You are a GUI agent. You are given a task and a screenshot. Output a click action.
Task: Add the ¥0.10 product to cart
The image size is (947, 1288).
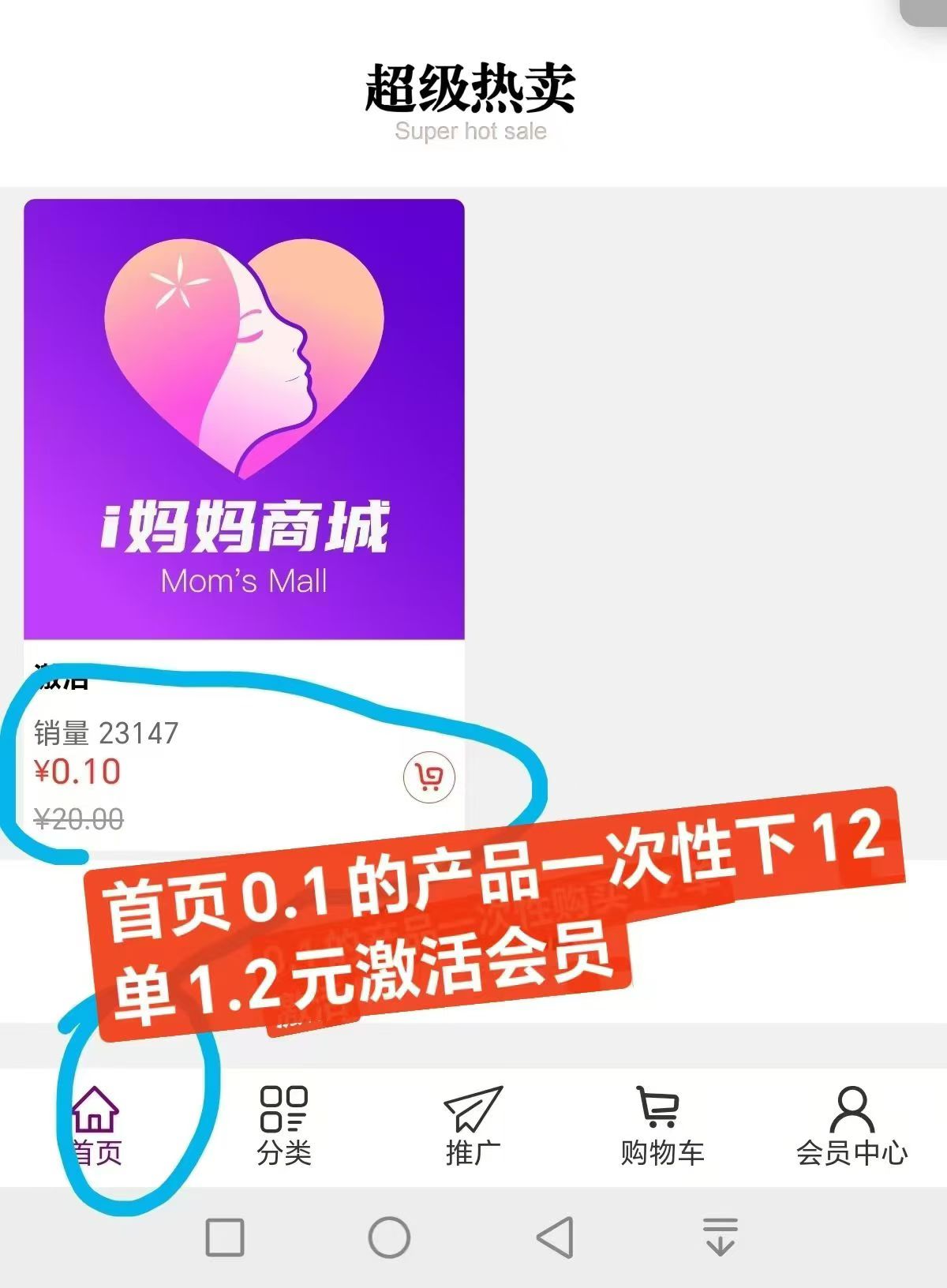(429, 777)
